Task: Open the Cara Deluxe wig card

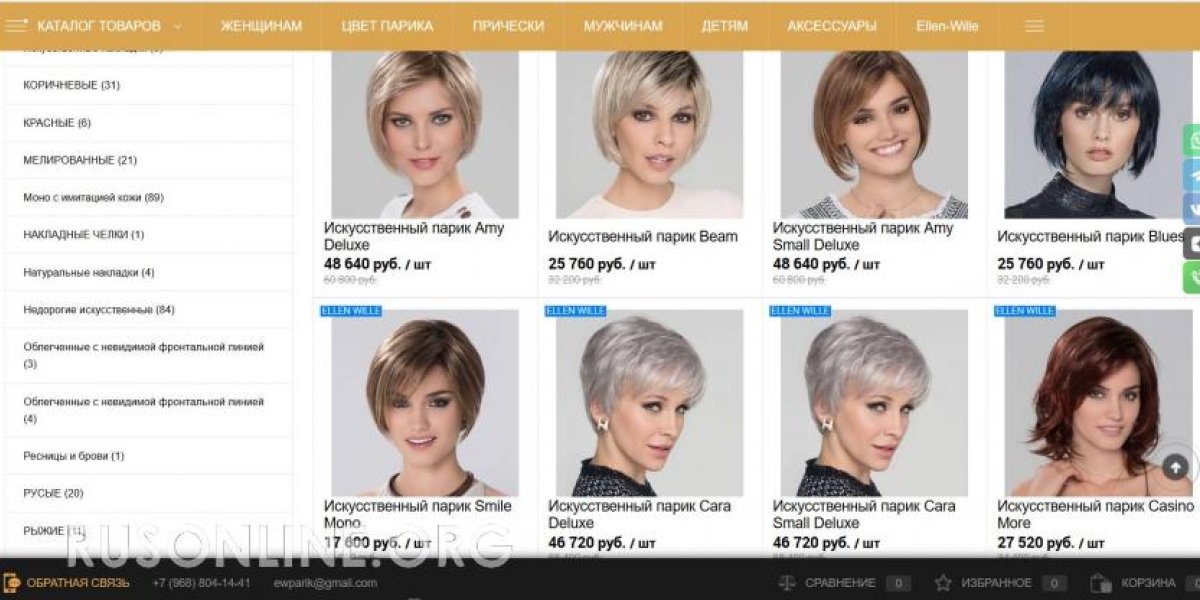Action: (639, 514)
